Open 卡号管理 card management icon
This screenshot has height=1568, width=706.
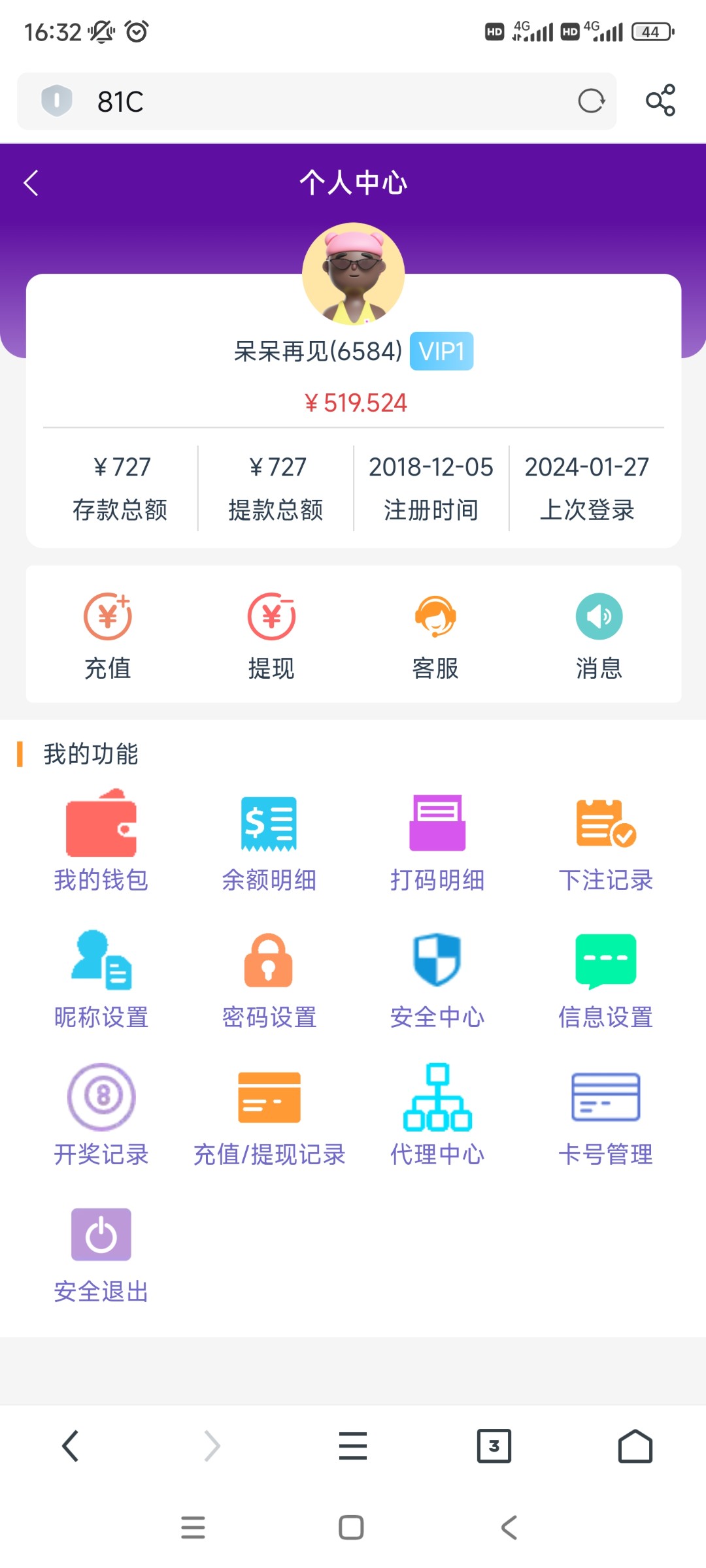coord(605,1098)
